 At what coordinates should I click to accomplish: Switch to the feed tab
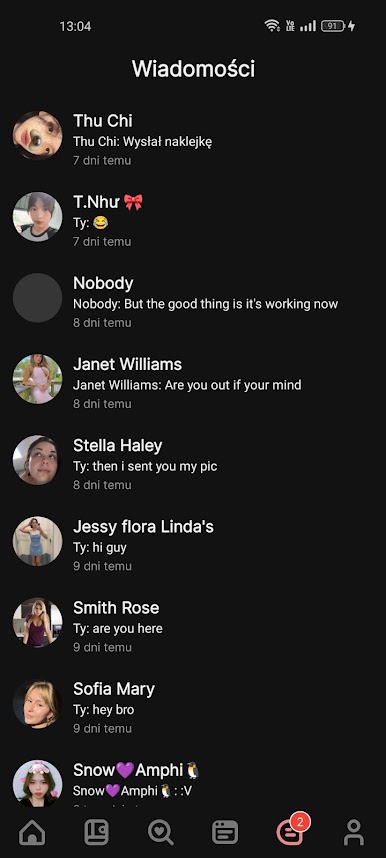225,832
